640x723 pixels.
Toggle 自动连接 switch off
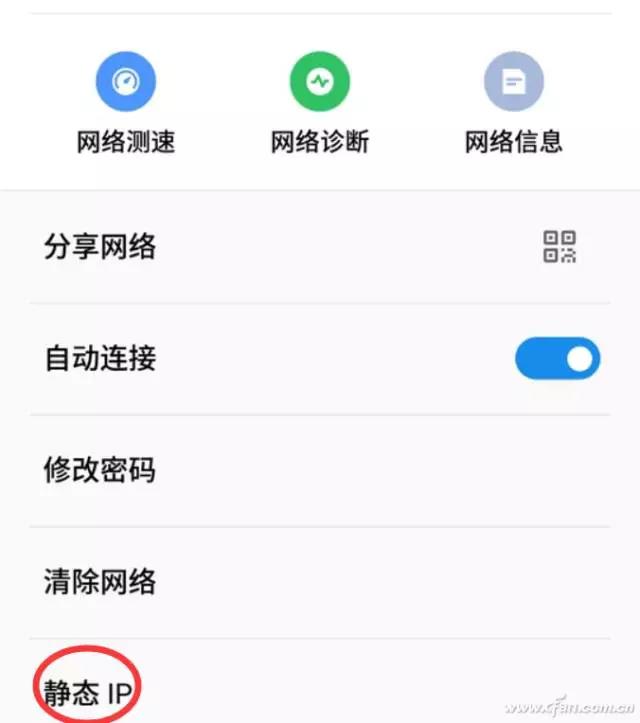[557, 358]
